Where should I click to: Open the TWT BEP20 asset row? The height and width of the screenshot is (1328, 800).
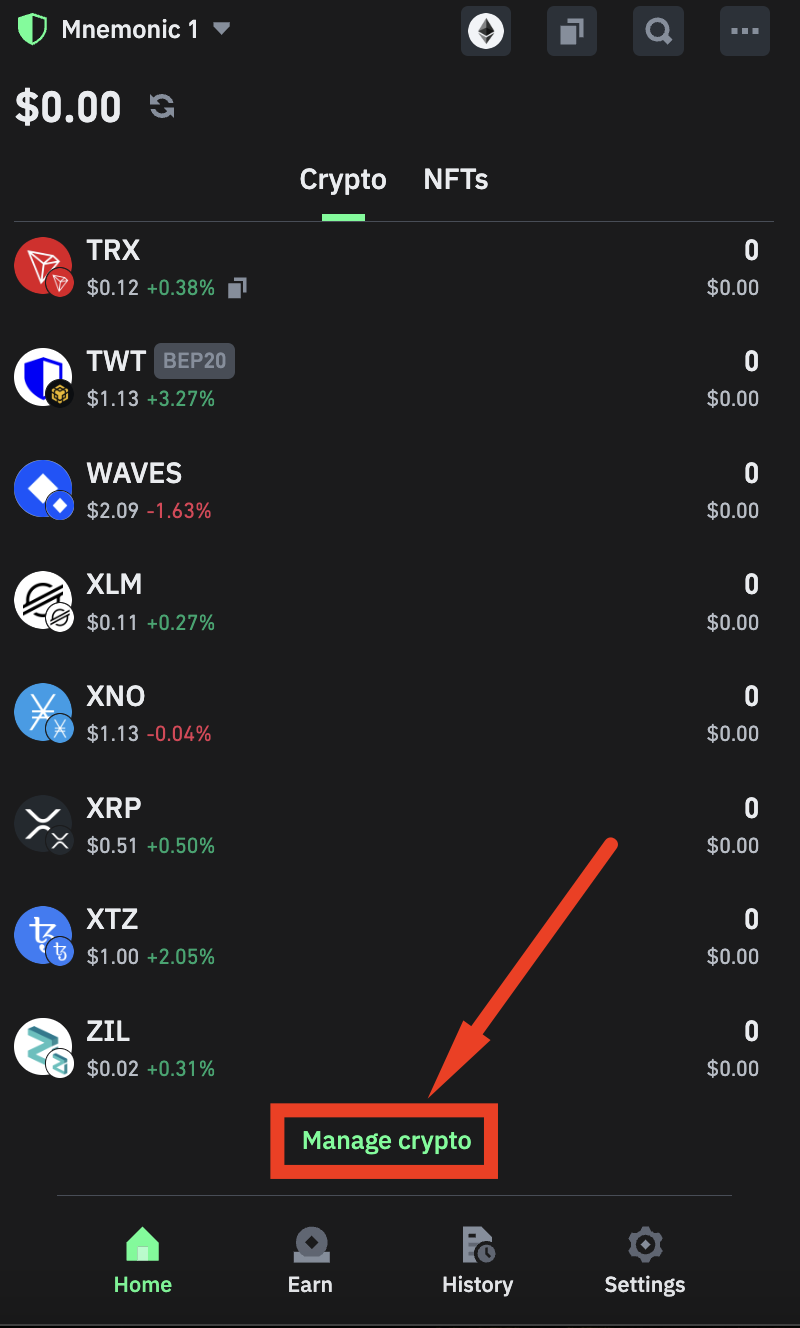(x=400, y=379)
